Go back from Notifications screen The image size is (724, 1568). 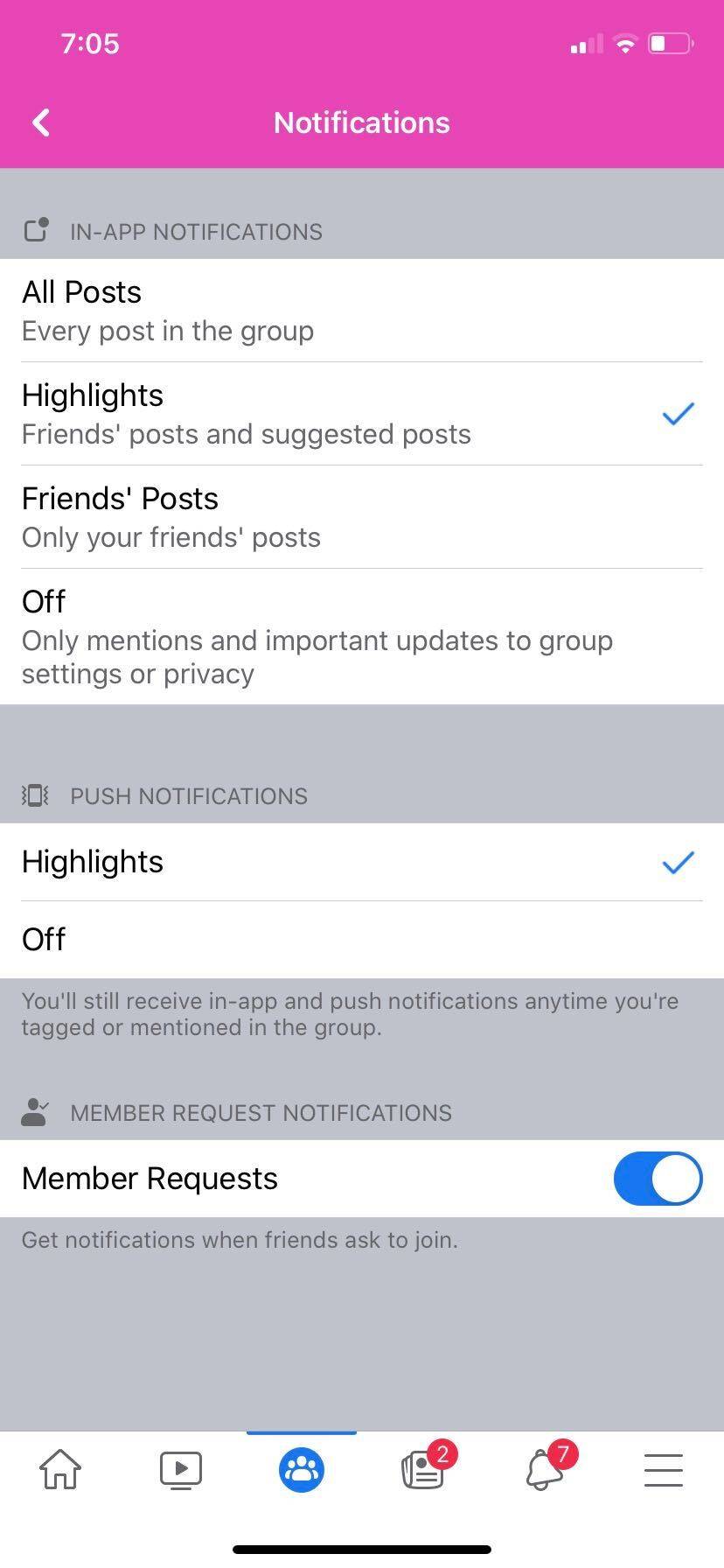(x=41, y=122)
